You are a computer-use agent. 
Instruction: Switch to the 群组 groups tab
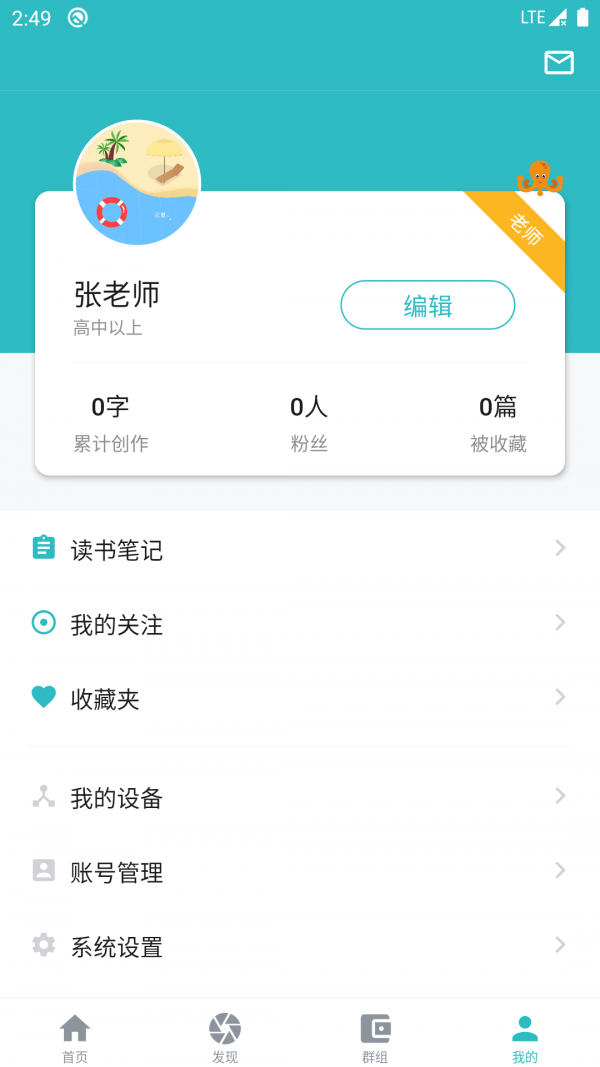tap(375, 1037)
